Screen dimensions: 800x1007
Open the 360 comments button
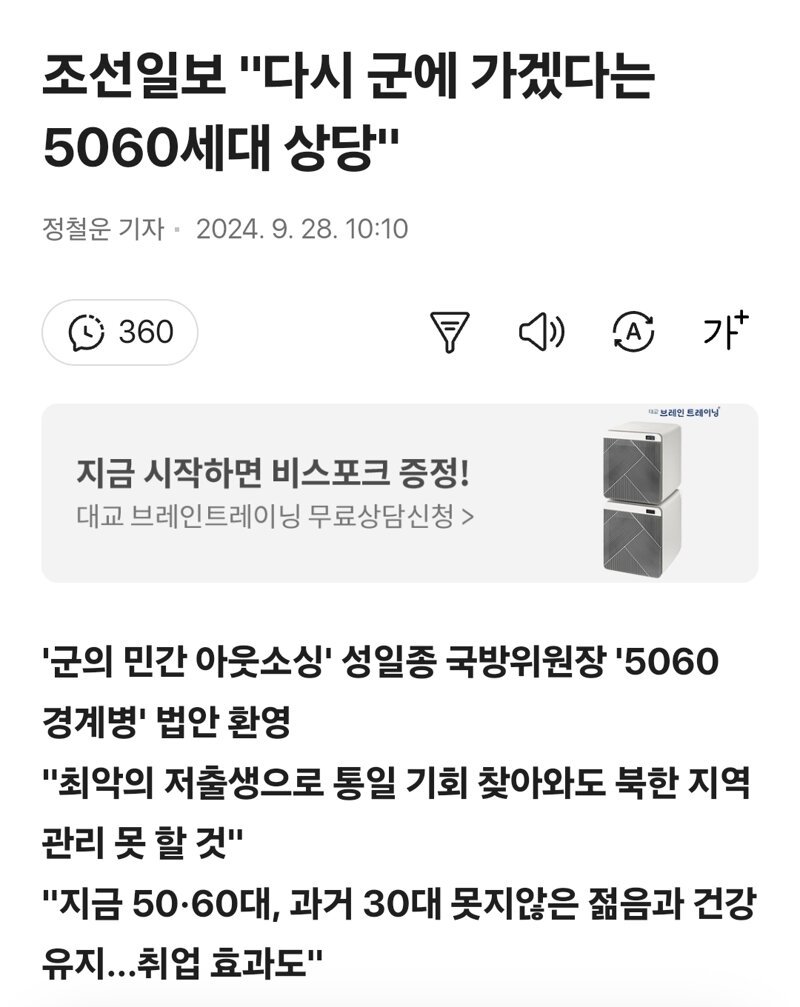[x=120, y=332]
